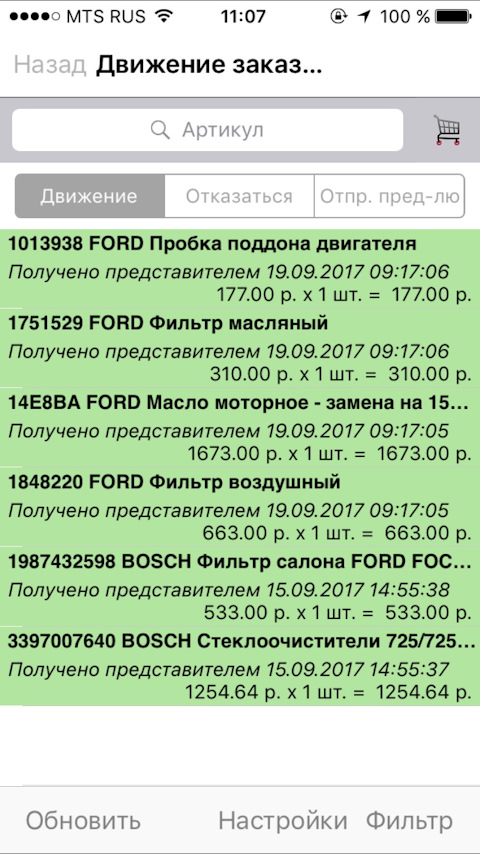This screenshot has height=854, width=480.
Task: Open the Фильтр option
Action: tap(409, 821)
